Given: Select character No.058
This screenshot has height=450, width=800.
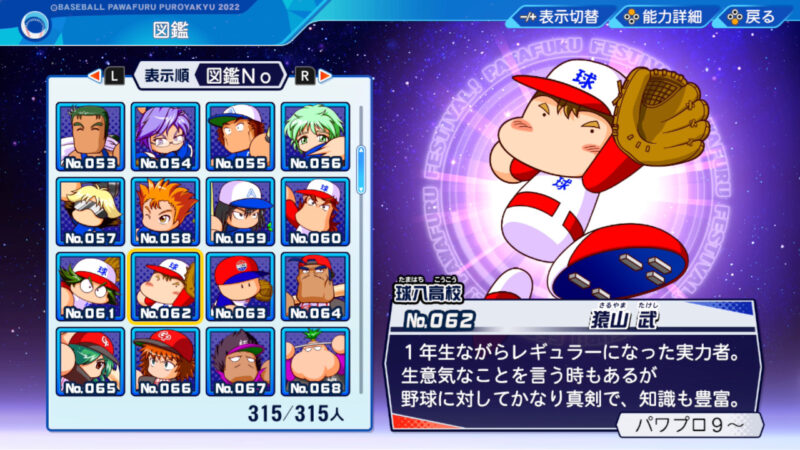Looking at the screenshot, I should pyautogui.click(x=165, y=210).
